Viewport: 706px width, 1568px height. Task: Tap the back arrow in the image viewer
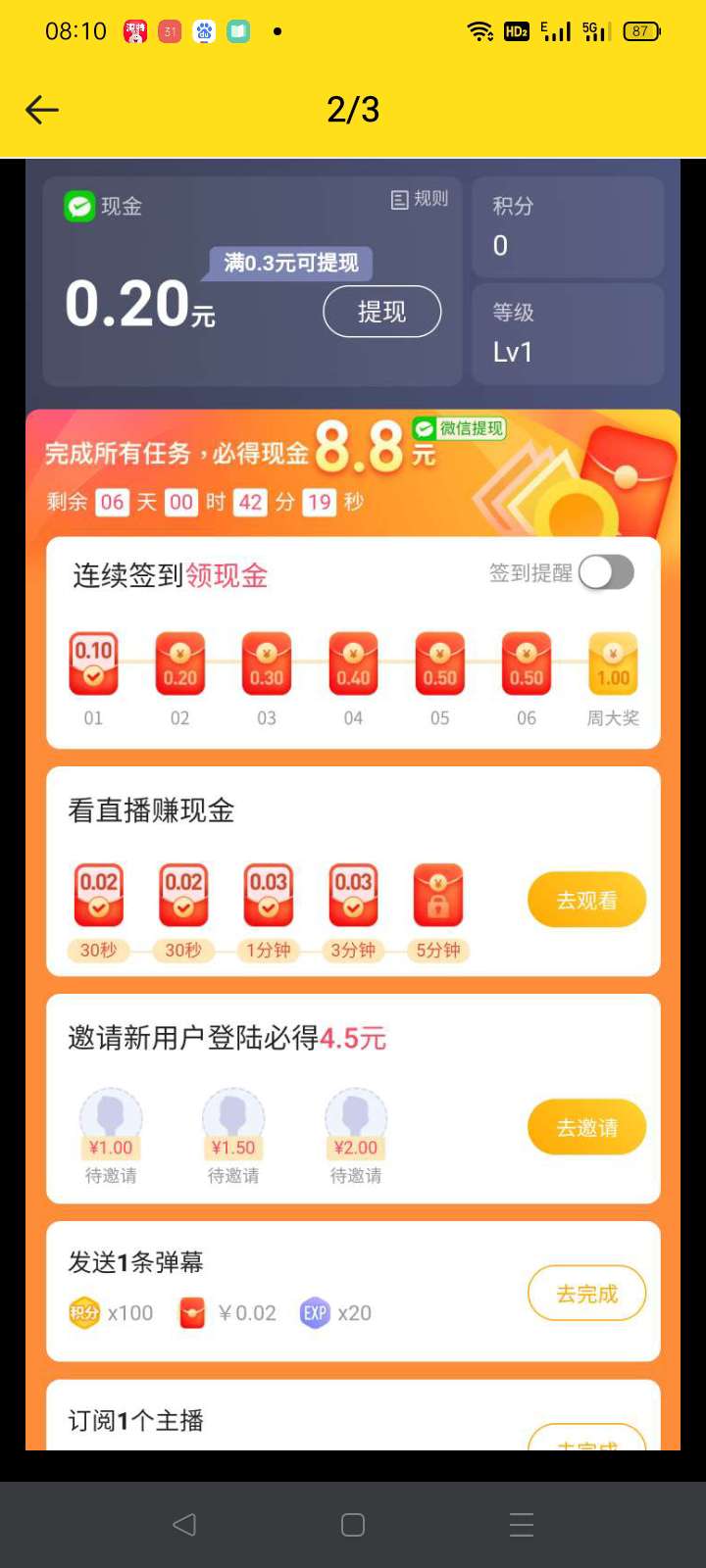(42, 110)
